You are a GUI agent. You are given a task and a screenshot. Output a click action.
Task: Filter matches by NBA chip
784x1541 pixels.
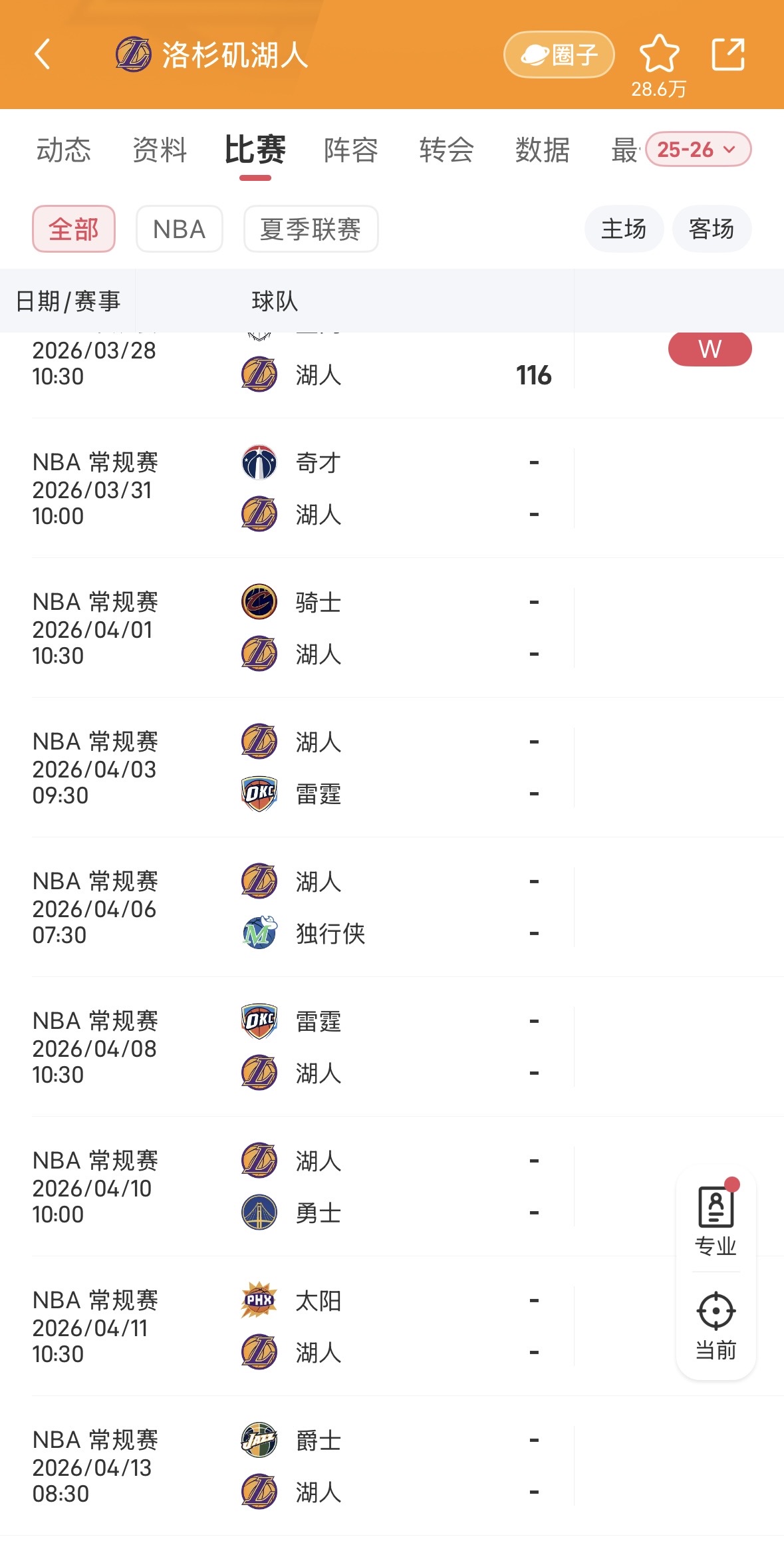[178, 228]
